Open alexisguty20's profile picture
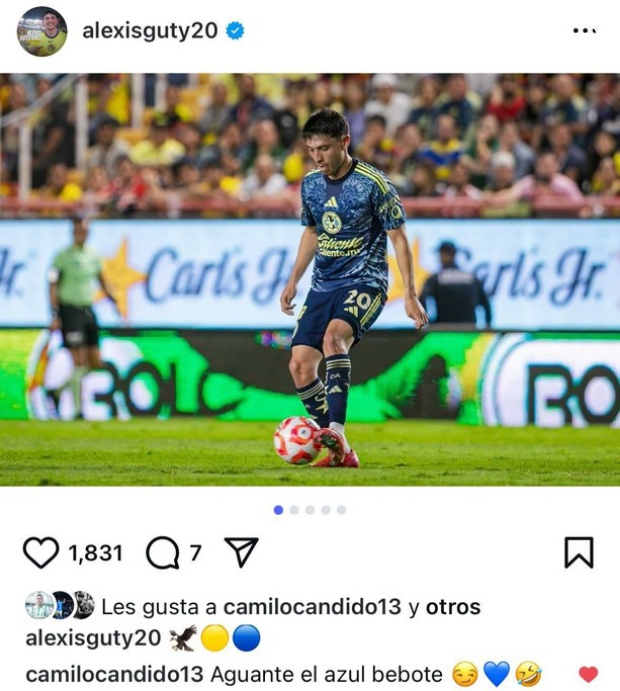The height and width of the screenshot is (691, 620). pyautogui.click(x=42, y=31)
